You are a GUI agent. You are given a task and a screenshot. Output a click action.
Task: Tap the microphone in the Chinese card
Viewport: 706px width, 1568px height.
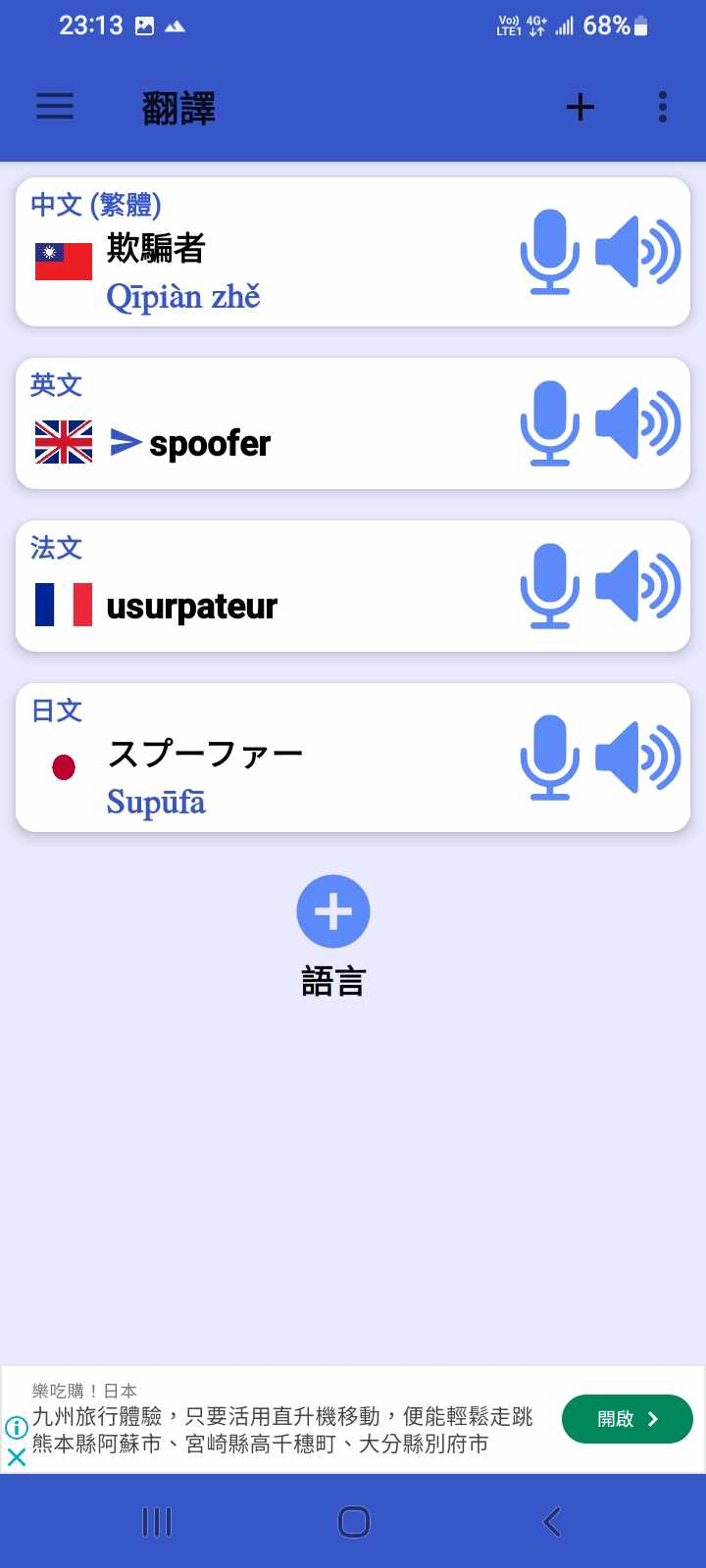click(x=549, y=252)
